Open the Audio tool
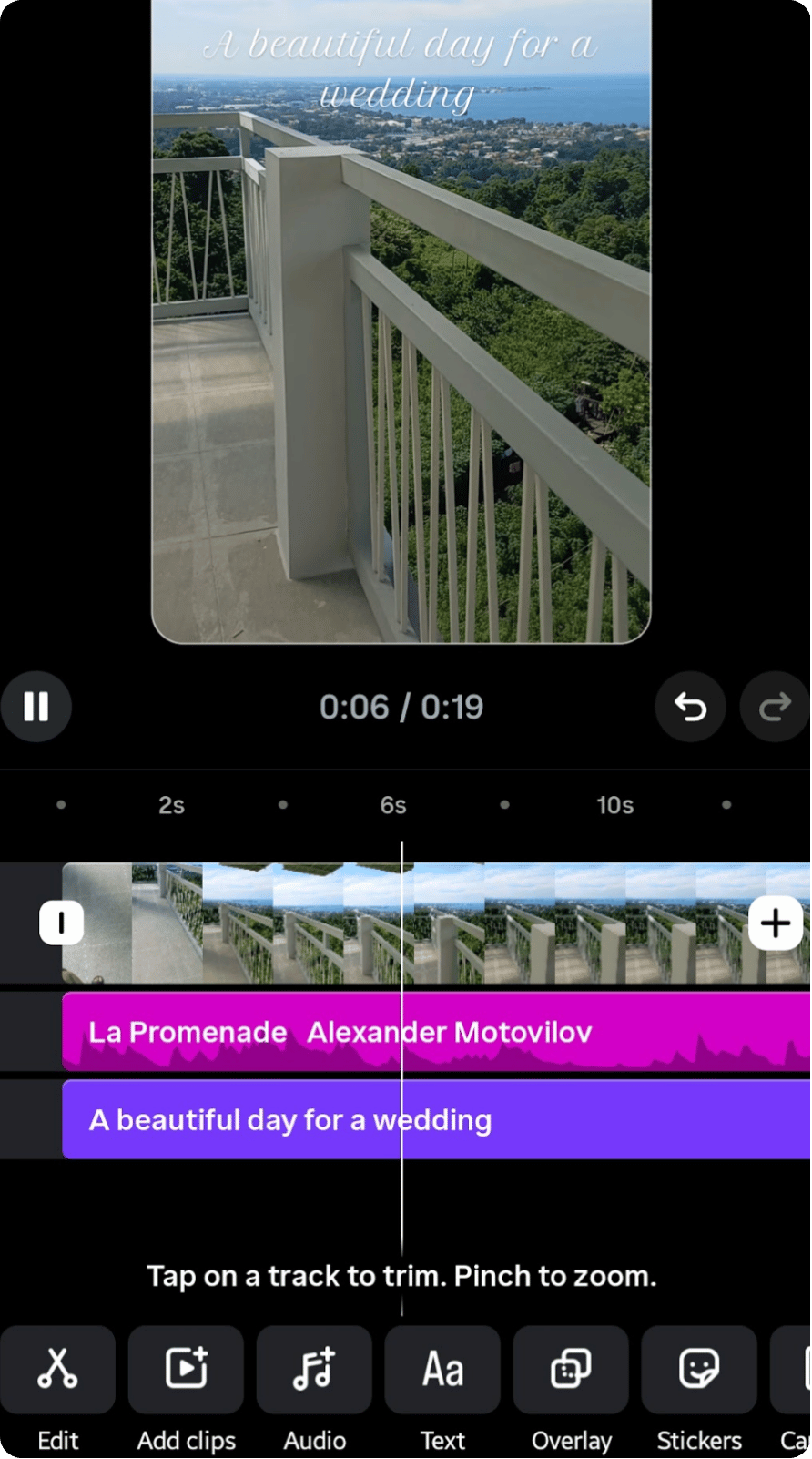Viewport: 812px width, 1459px height. 314,1370
